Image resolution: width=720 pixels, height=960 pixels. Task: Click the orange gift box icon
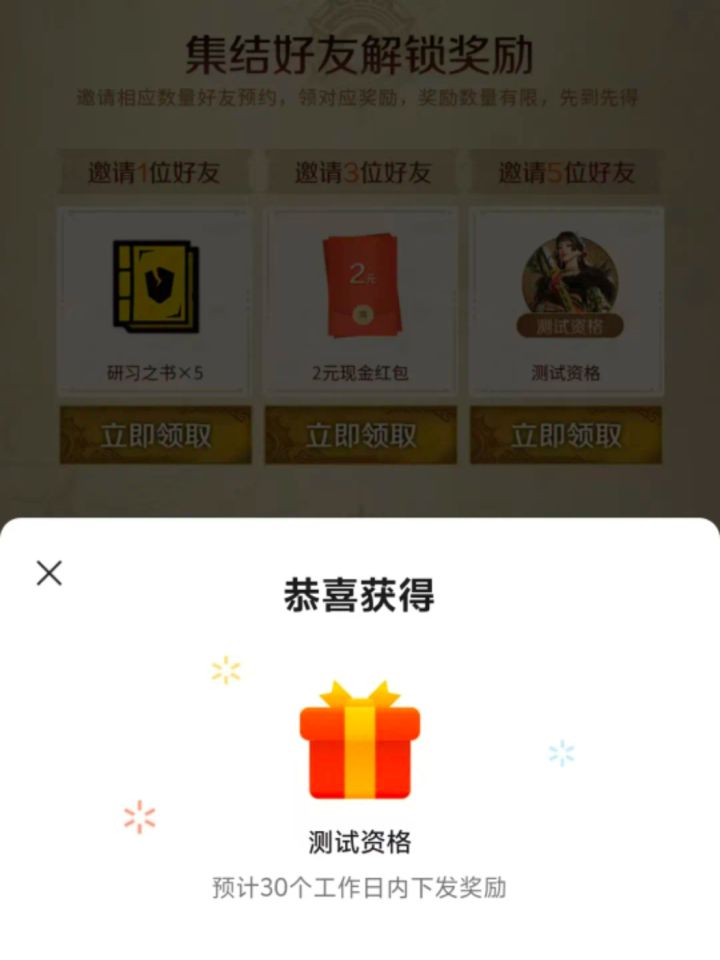pos(360,735)
